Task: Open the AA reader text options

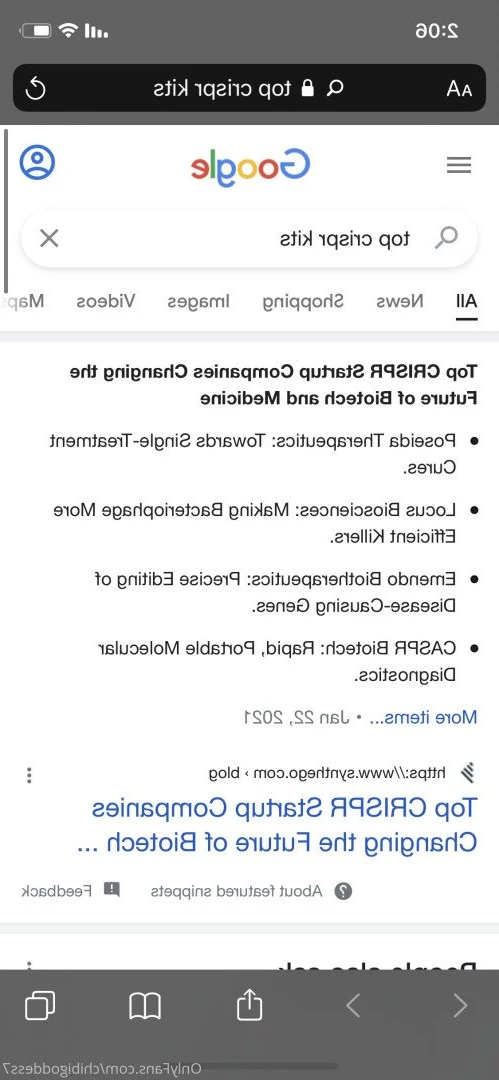Action: pyautogui.click(x=459, y=89)
